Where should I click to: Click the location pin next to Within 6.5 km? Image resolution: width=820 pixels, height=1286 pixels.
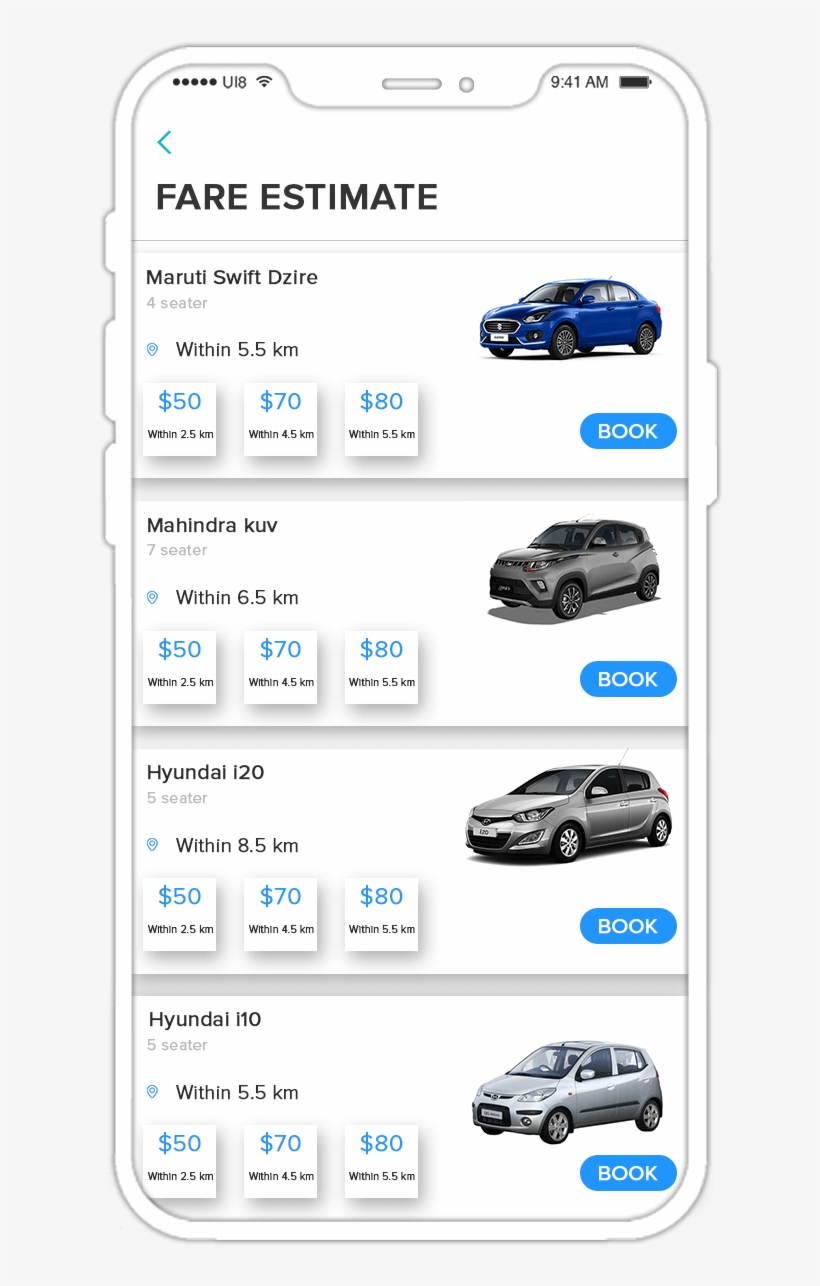click(x=152, y=597)
